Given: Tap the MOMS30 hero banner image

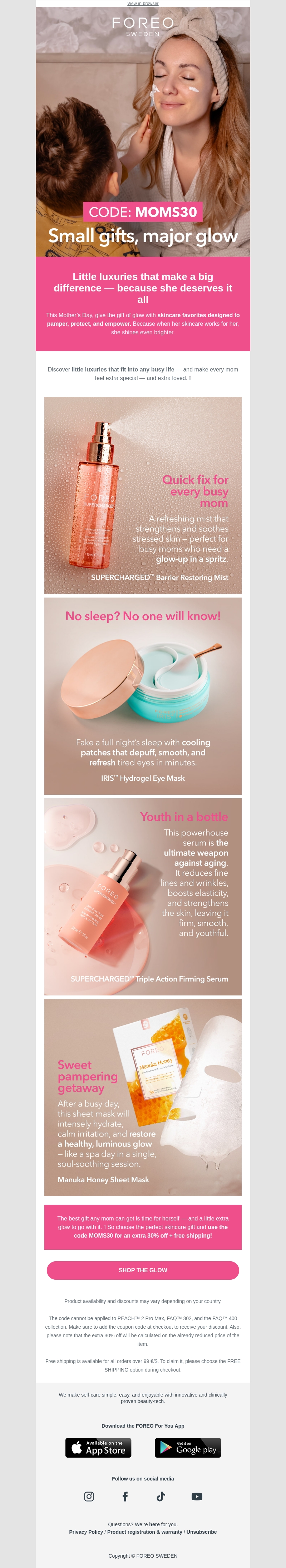Looking at the screenshot, I should pos(143,131).
